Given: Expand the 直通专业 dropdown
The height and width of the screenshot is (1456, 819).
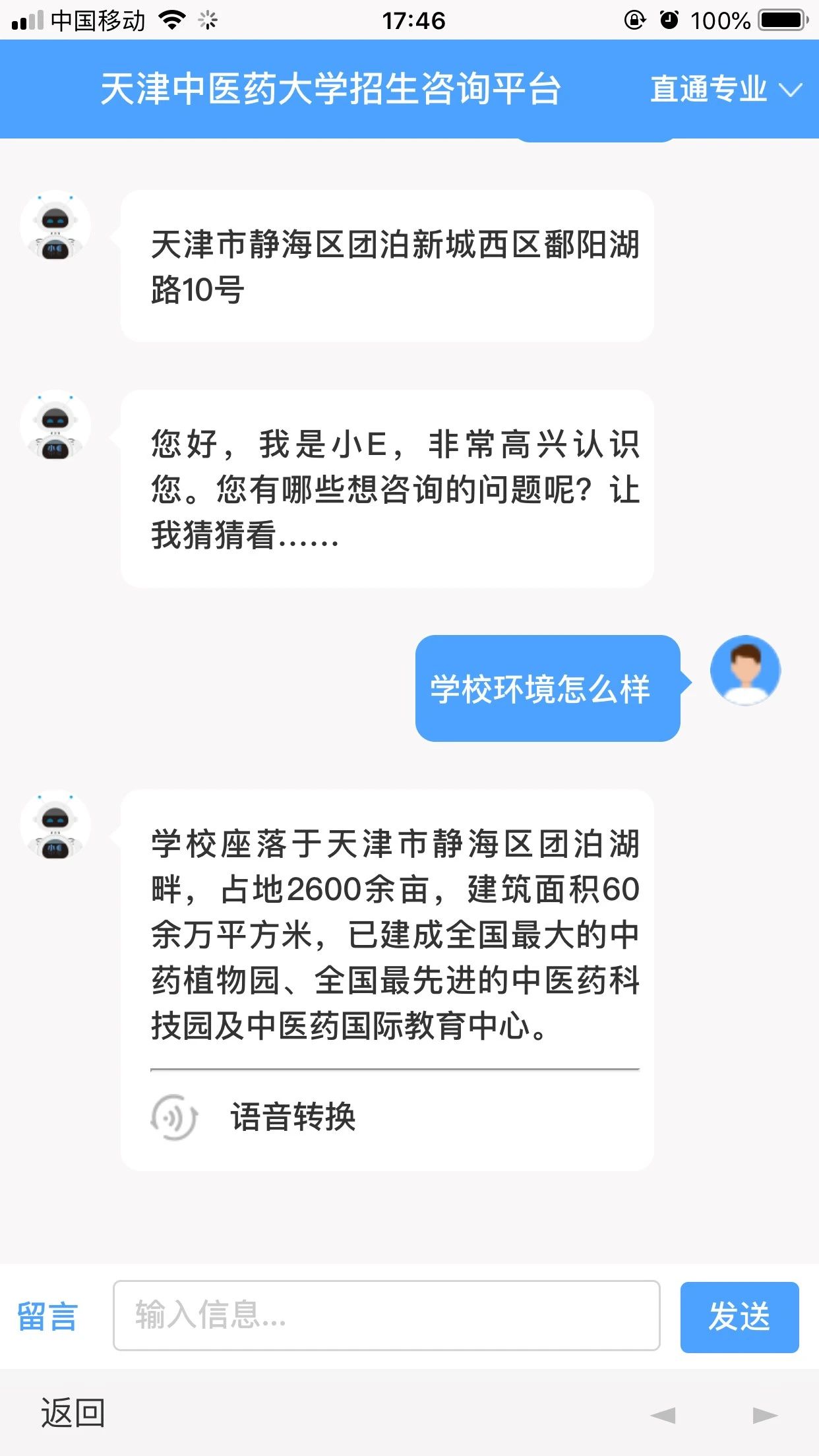Looking at the screenshot, I should click(725, 89).
